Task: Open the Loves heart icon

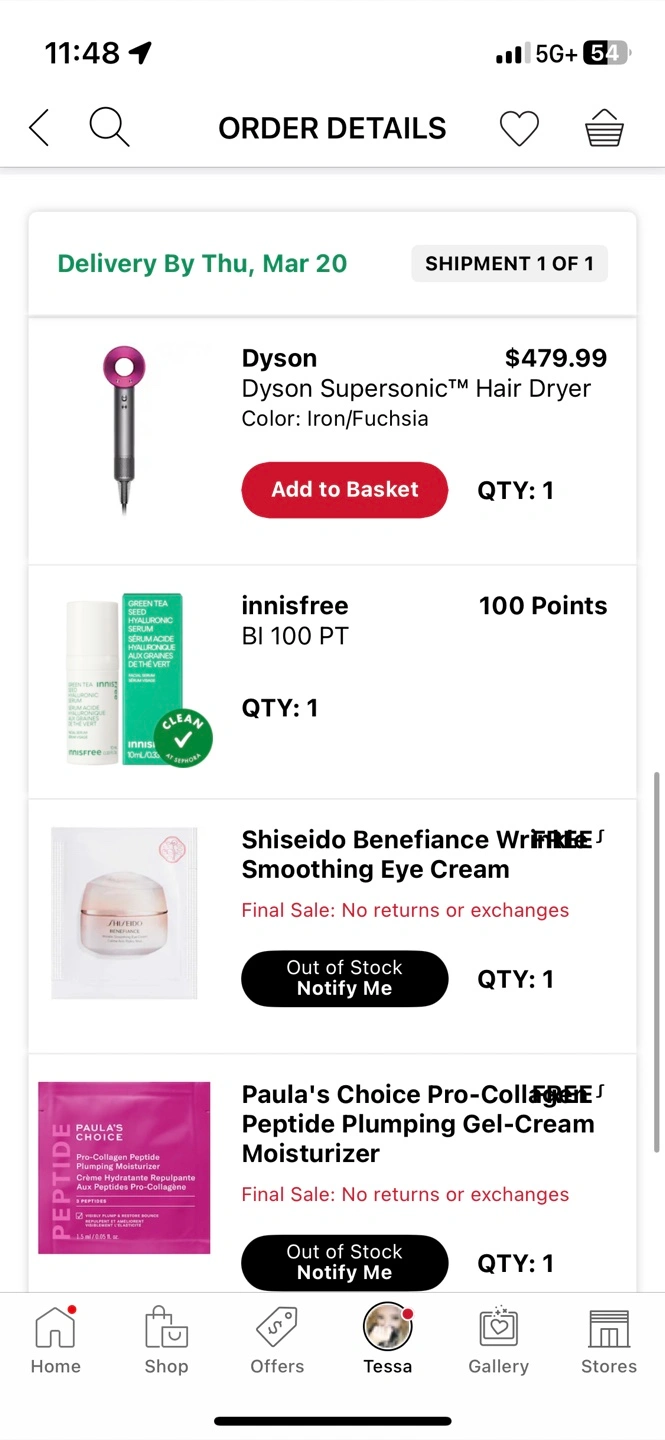Action: pos(519,128)
